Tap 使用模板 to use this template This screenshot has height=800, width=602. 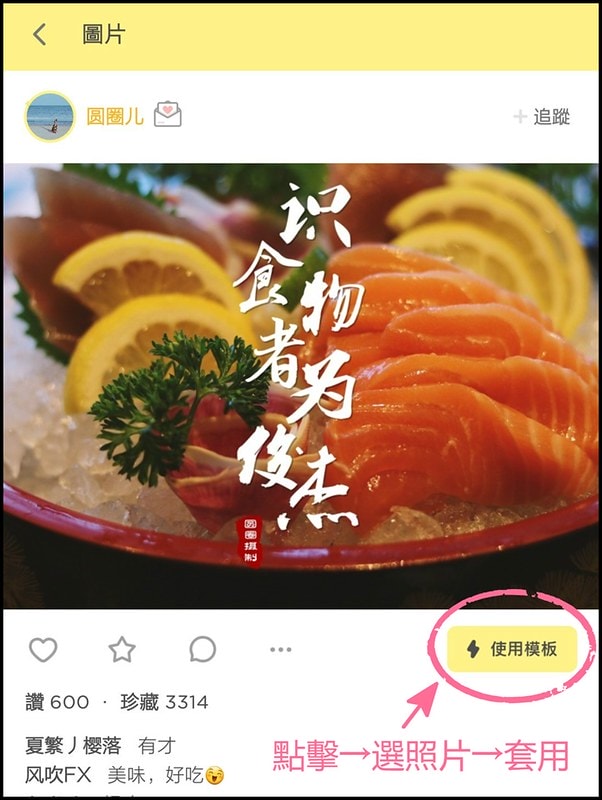[x=514, y=650]
